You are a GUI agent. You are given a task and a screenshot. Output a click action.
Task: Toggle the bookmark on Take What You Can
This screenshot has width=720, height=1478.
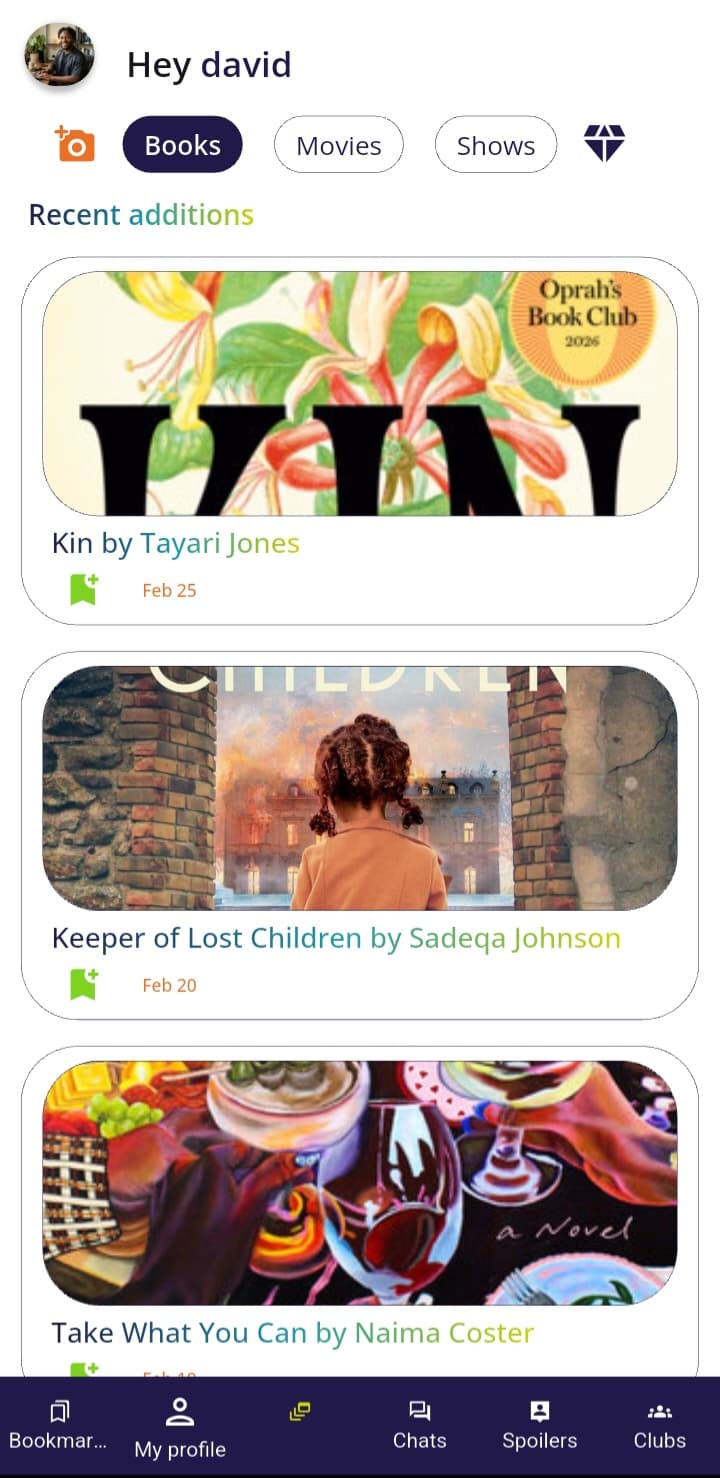pyautogui.click(x=83, y=1371)
